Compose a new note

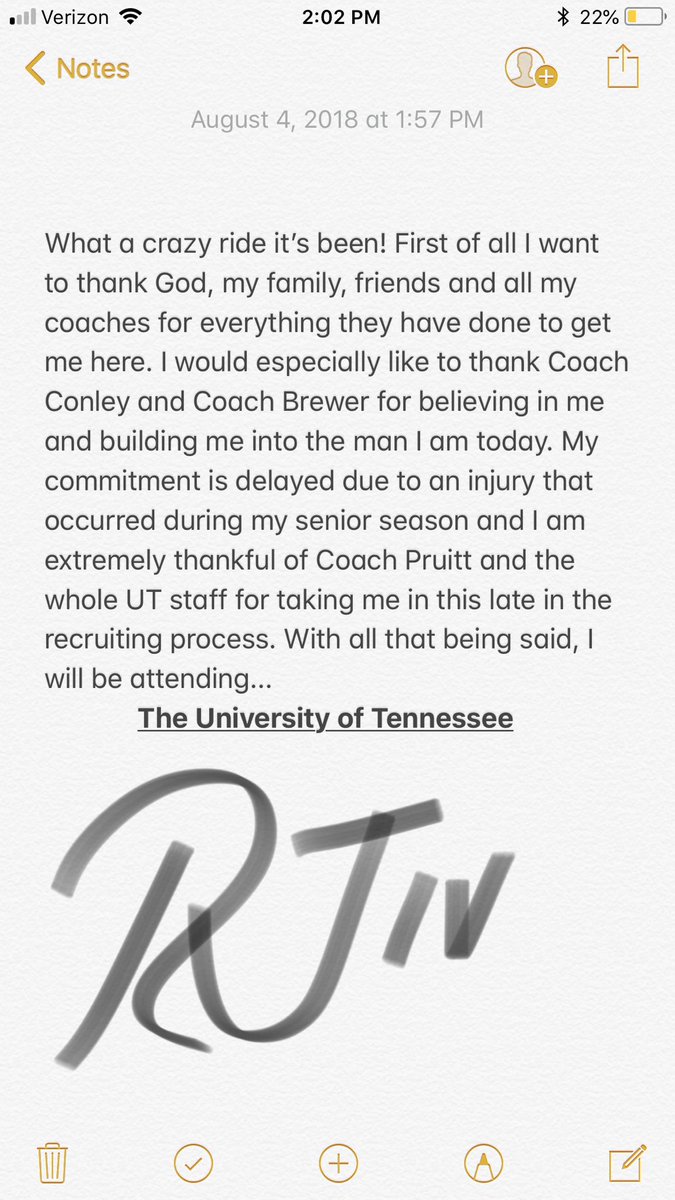click(625, 1163)
